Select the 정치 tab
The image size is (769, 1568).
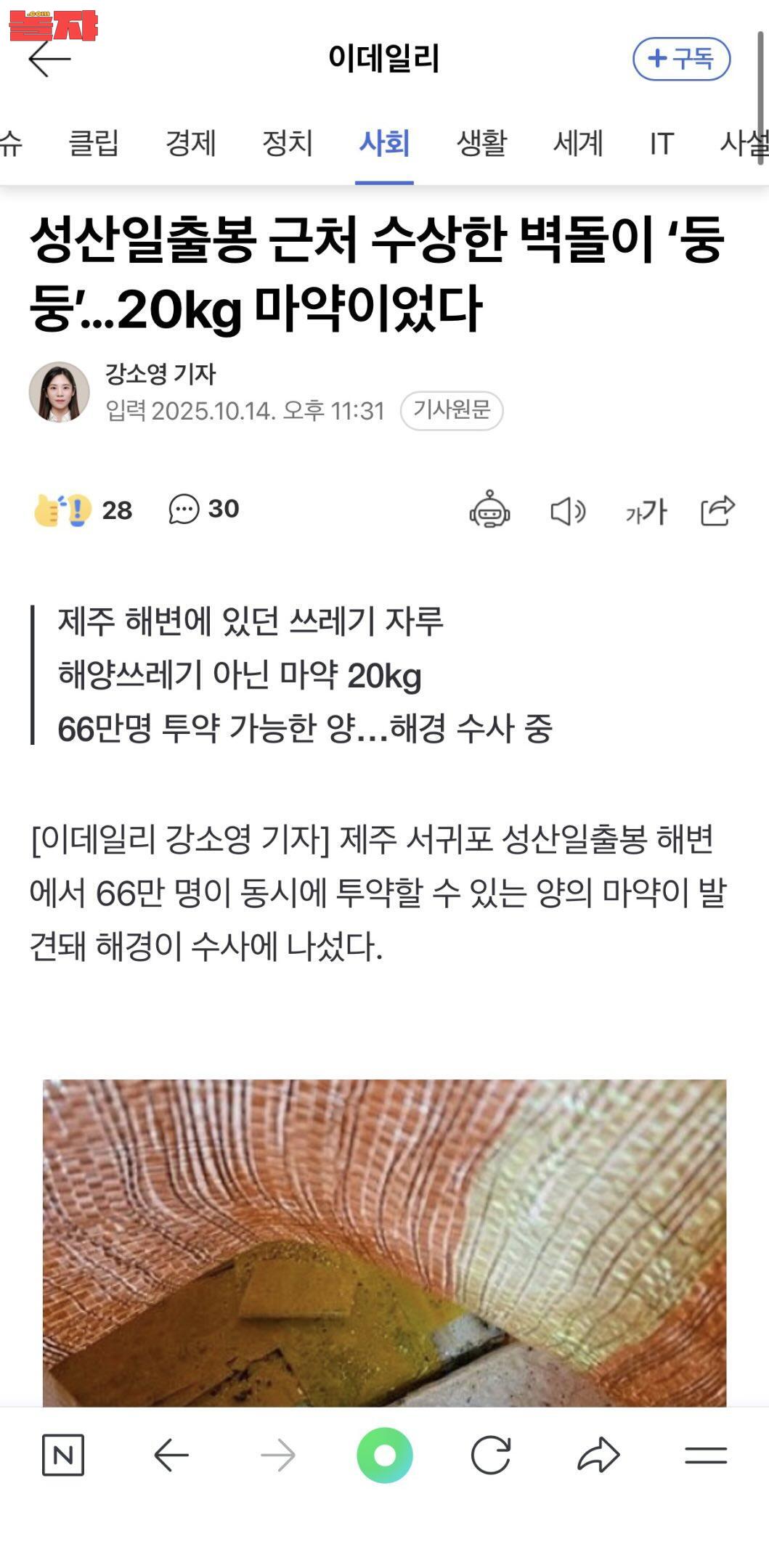[288, 143]
